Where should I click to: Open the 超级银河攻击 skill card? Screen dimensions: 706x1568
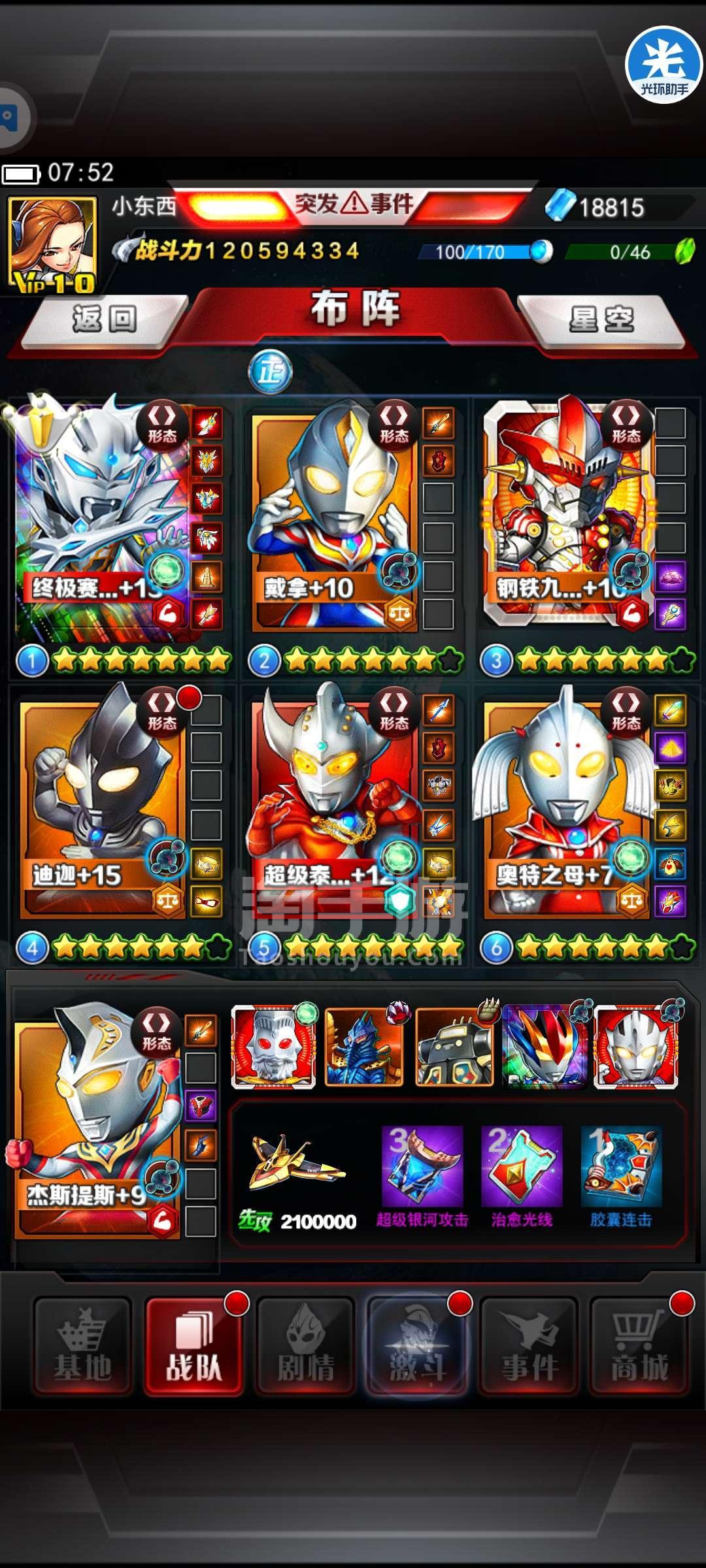click(422, 1167)
